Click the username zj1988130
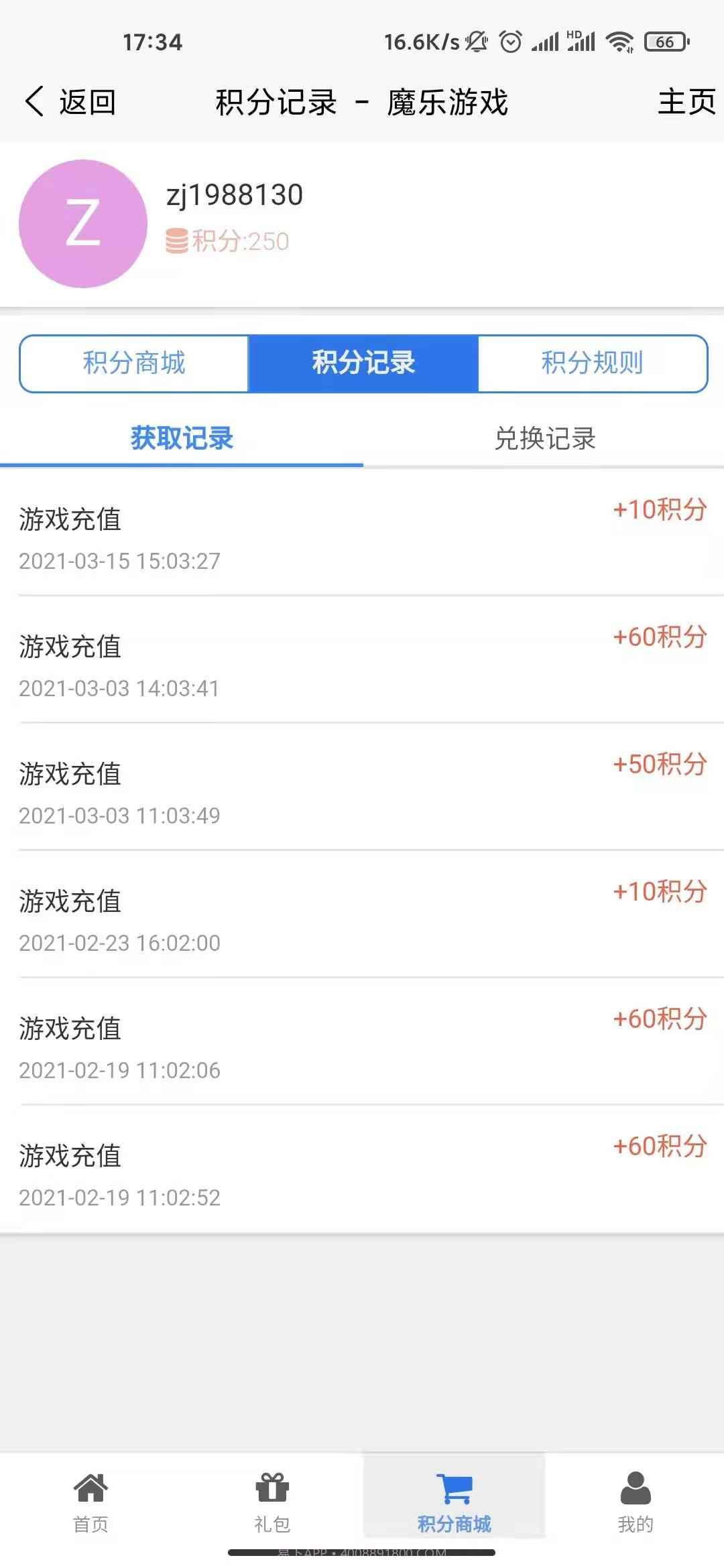The image size is (724, 1568). pos(235,194)
